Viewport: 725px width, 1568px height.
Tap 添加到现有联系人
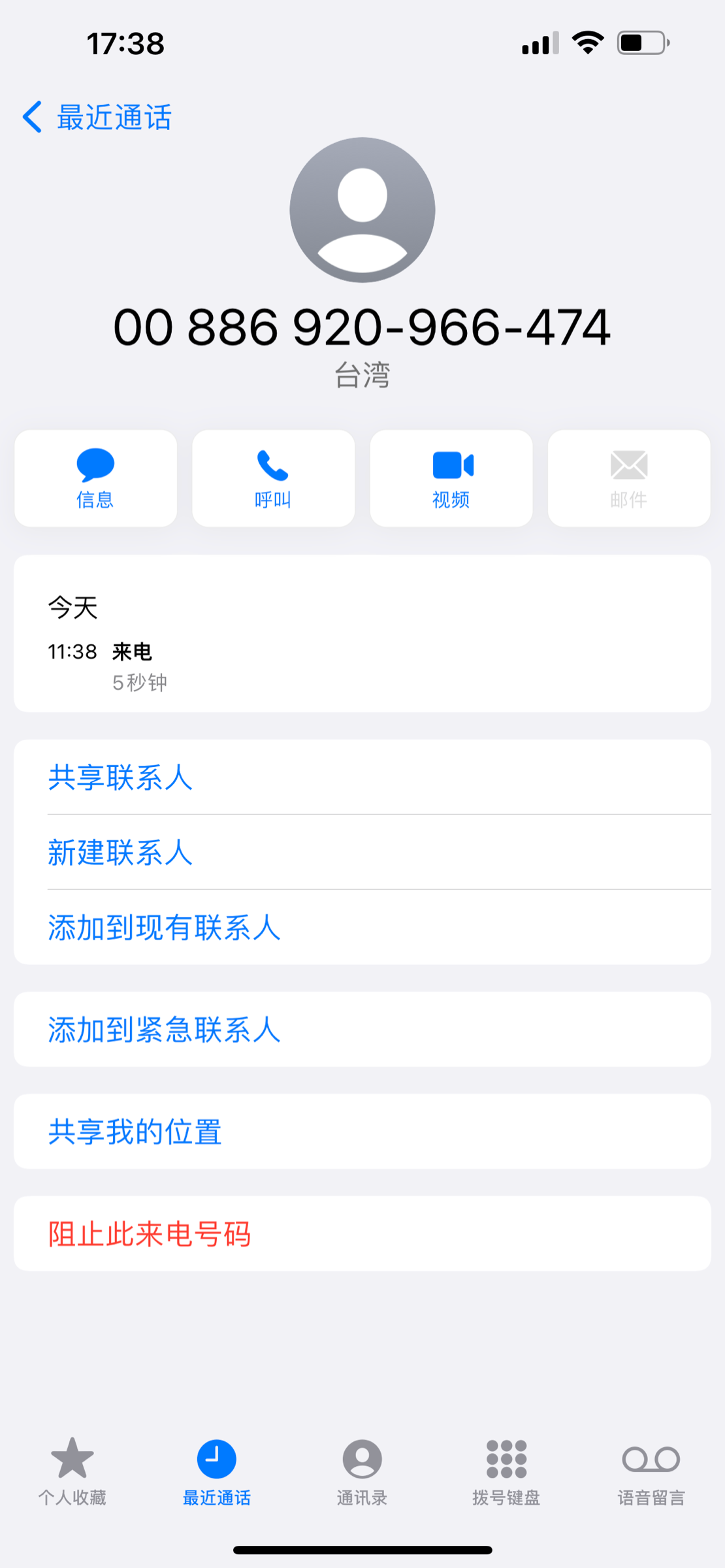coord(362,927)
